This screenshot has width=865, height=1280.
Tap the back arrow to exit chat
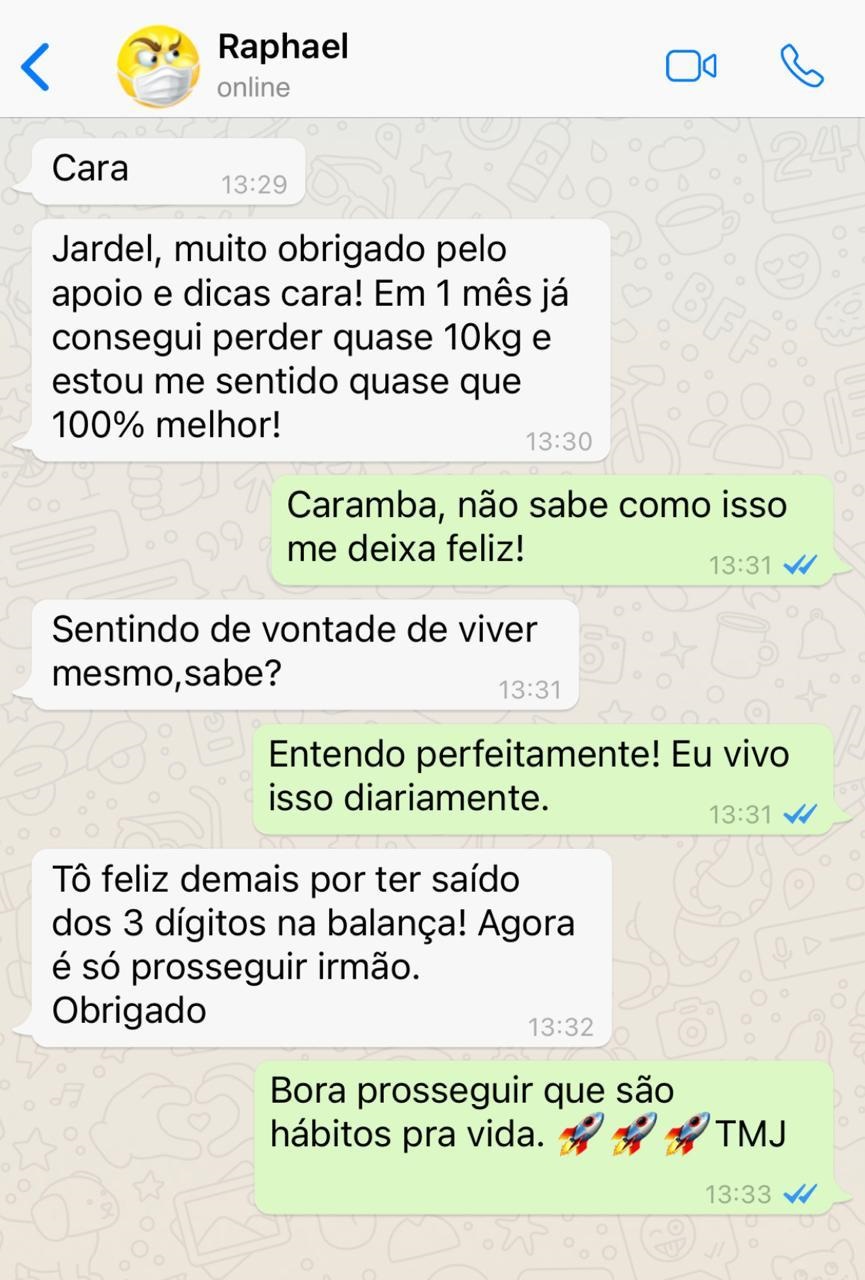coord(33,64)
